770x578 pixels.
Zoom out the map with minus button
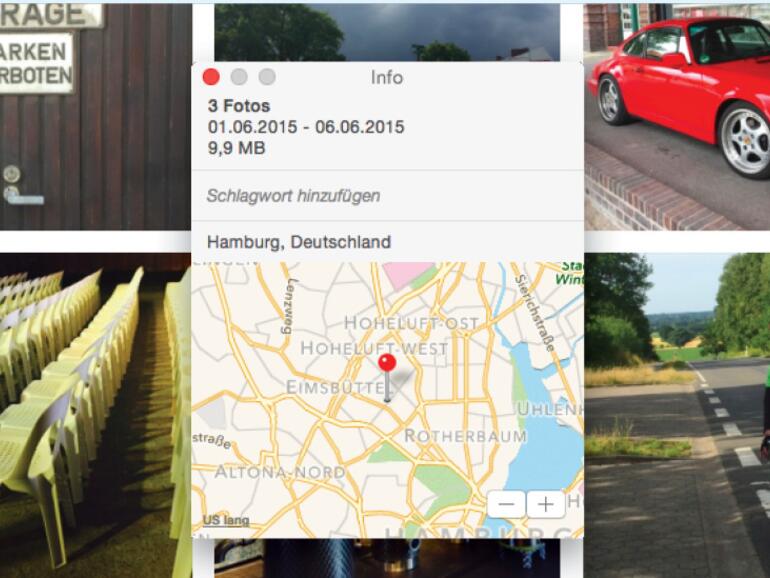click(x=507, y=504)
